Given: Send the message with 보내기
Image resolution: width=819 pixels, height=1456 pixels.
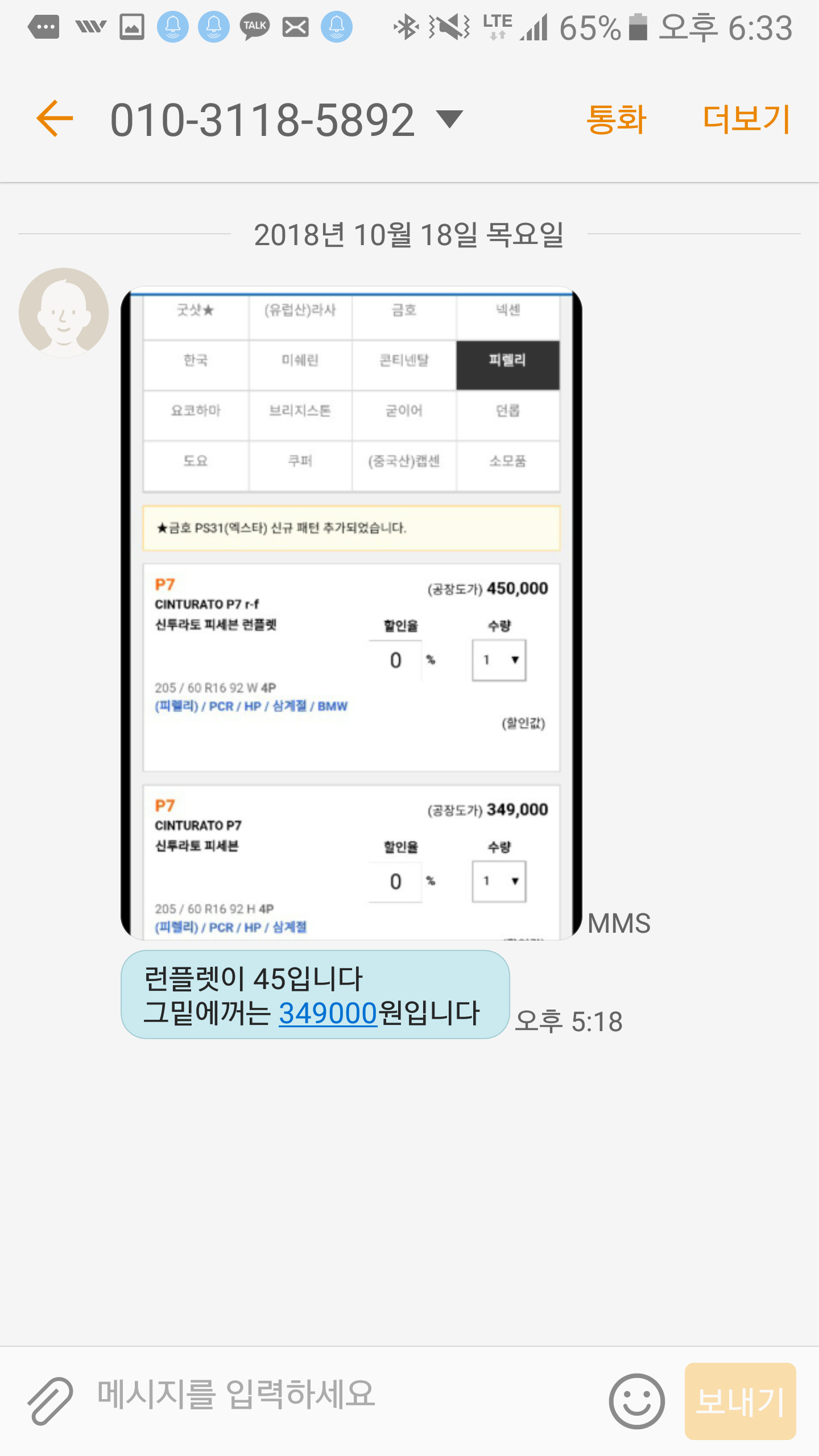Looking at the screenshot, I should 740,1401.
